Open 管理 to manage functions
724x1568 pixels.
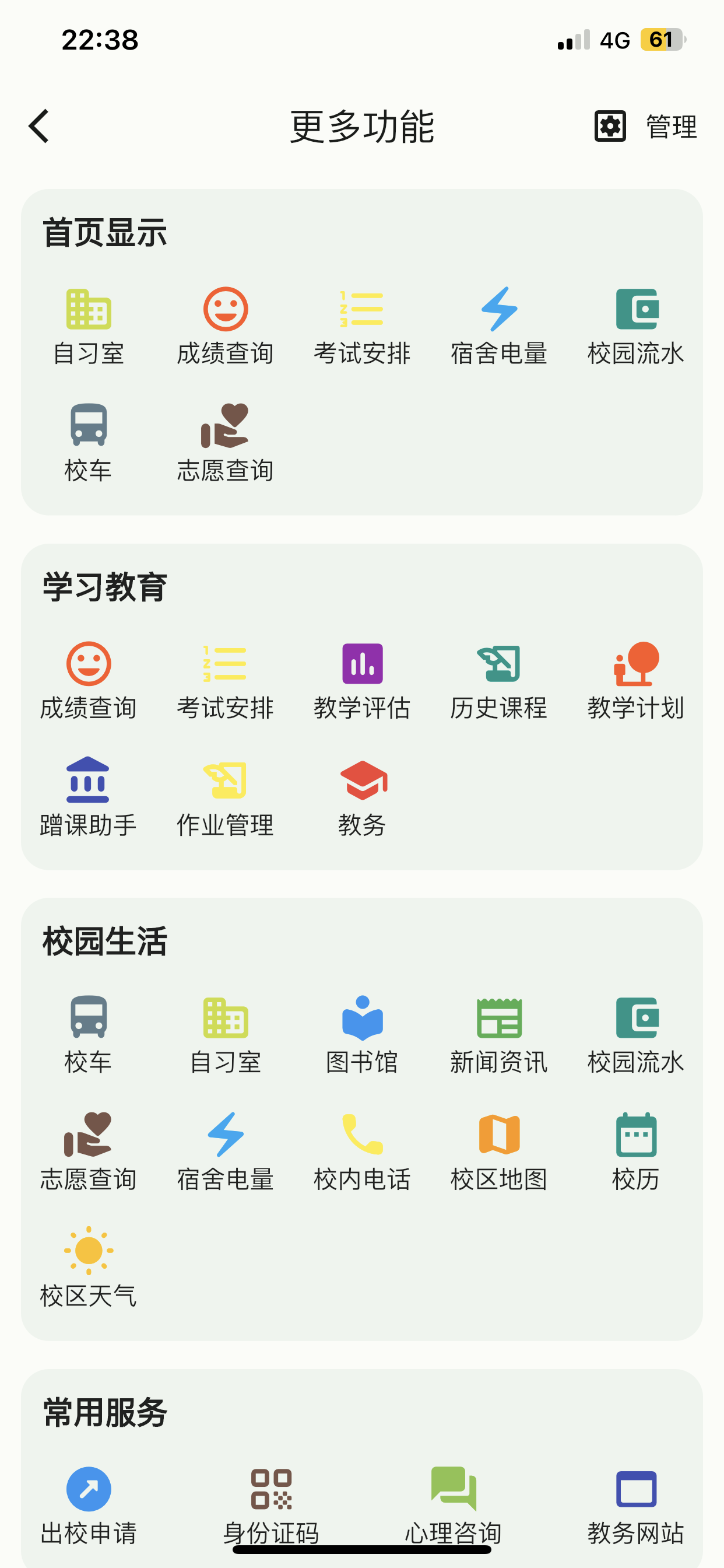click(645, 127)
